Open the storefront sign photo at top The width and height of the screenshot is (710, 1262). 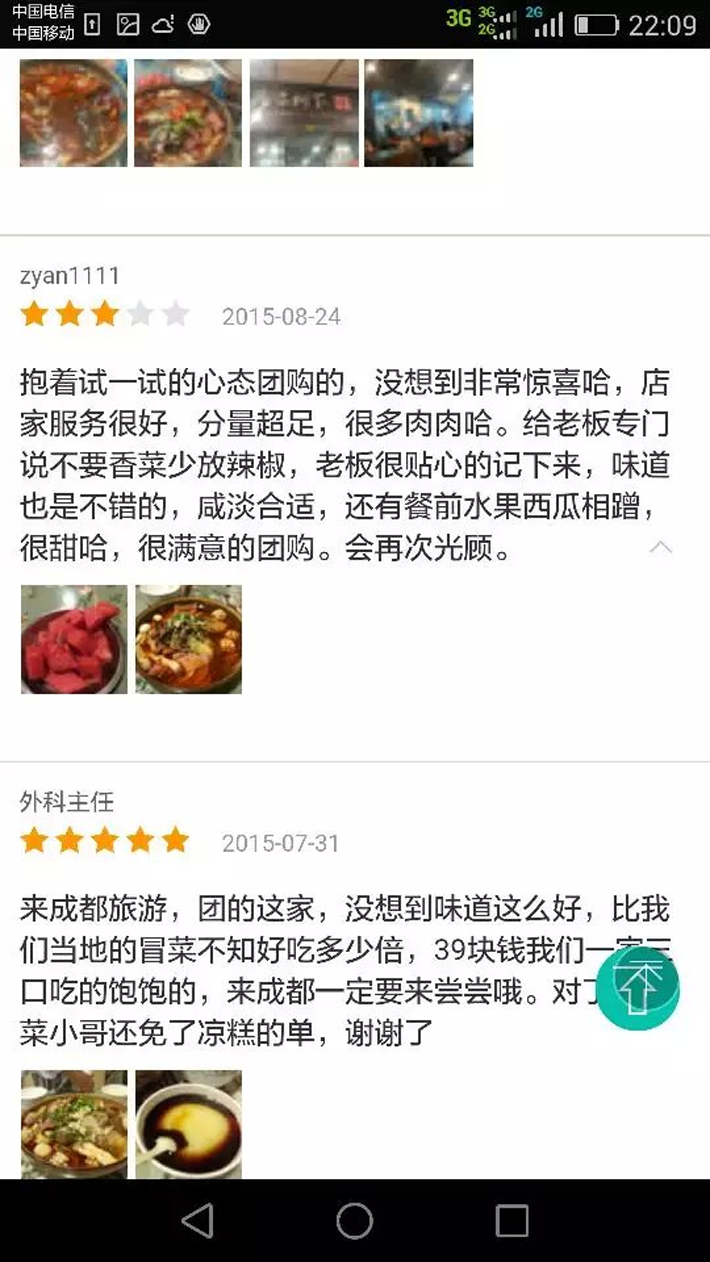[x=304, y=112]
